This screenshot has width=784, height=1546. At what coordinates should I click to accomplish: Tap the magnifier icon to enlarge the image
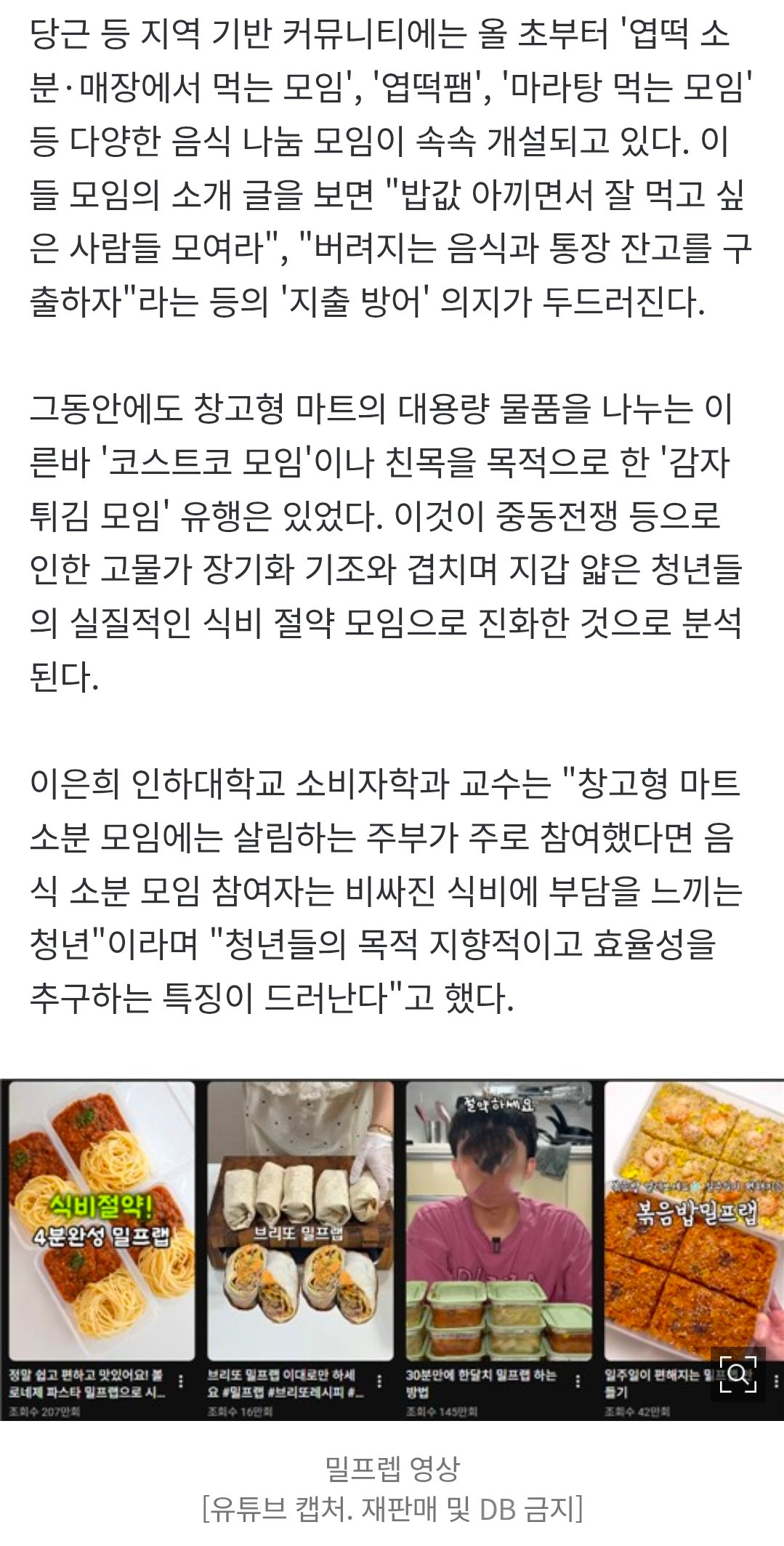pos(737,1374)
